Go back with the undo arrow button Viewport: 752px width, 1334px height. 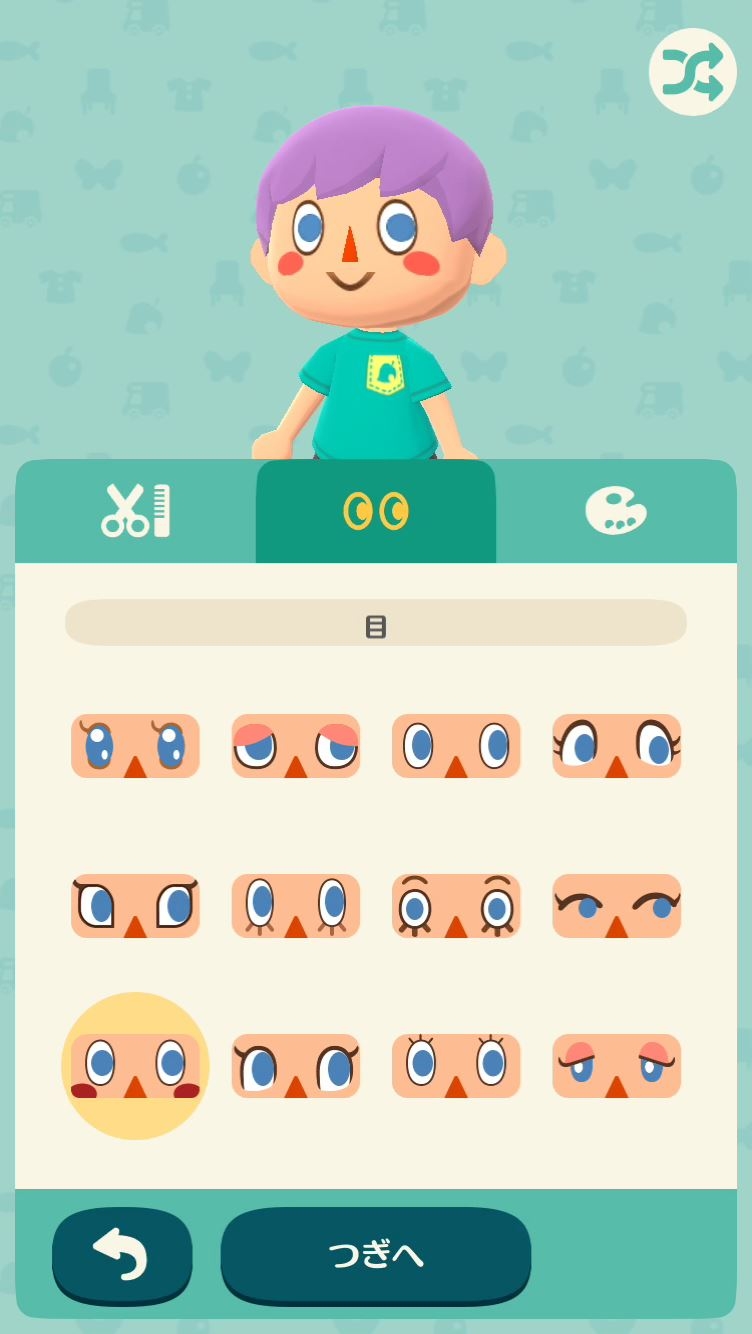[x=121, y=1255]
